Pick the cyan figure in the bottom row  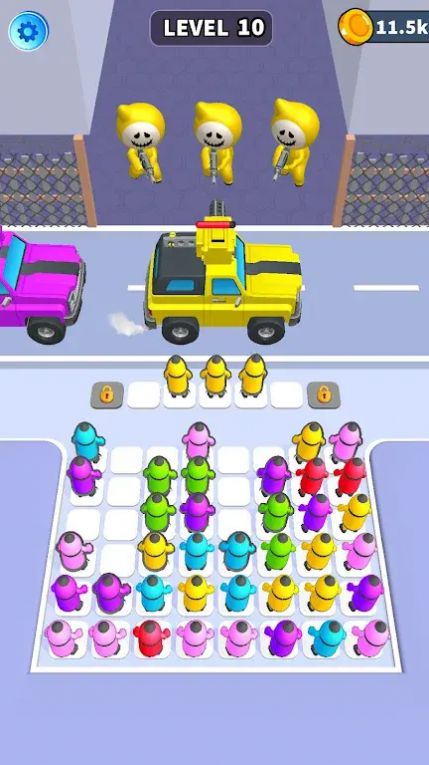(x=327, y=638)
